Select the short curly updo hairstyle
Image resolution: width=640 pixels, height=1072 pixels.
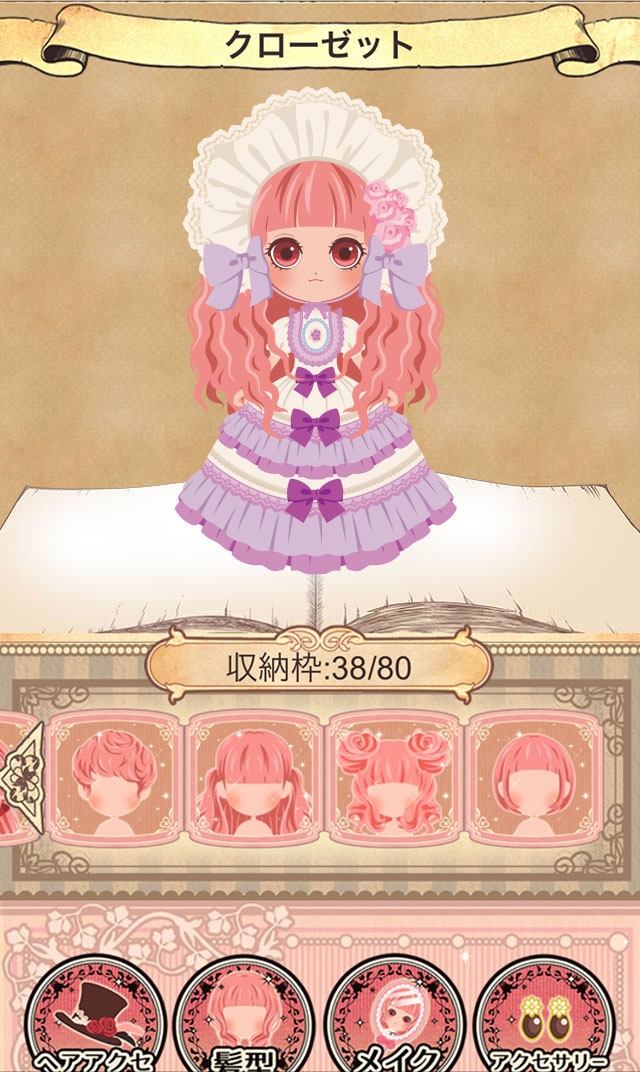(x=114, y=778)
